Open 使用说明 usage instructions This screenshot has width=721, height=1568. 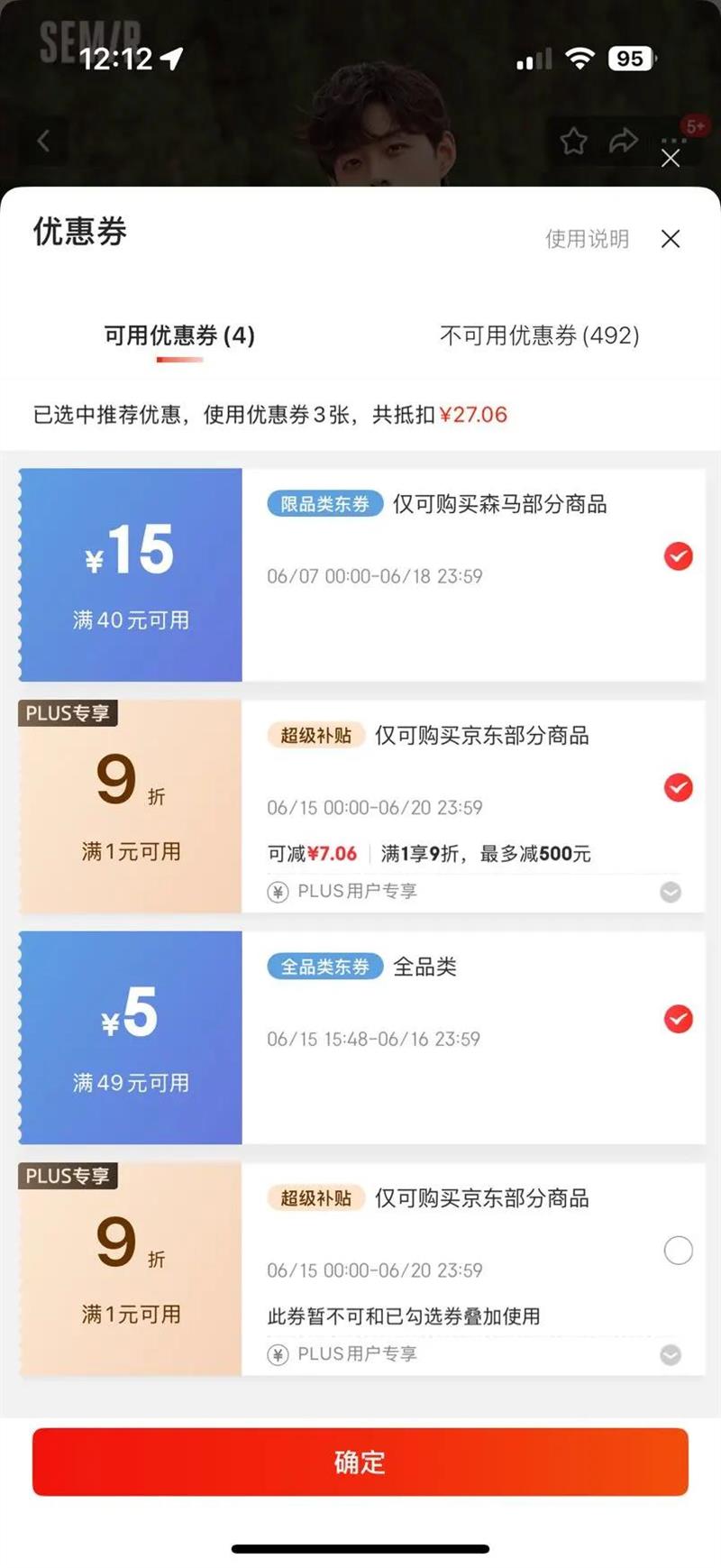tap(587, 239)
